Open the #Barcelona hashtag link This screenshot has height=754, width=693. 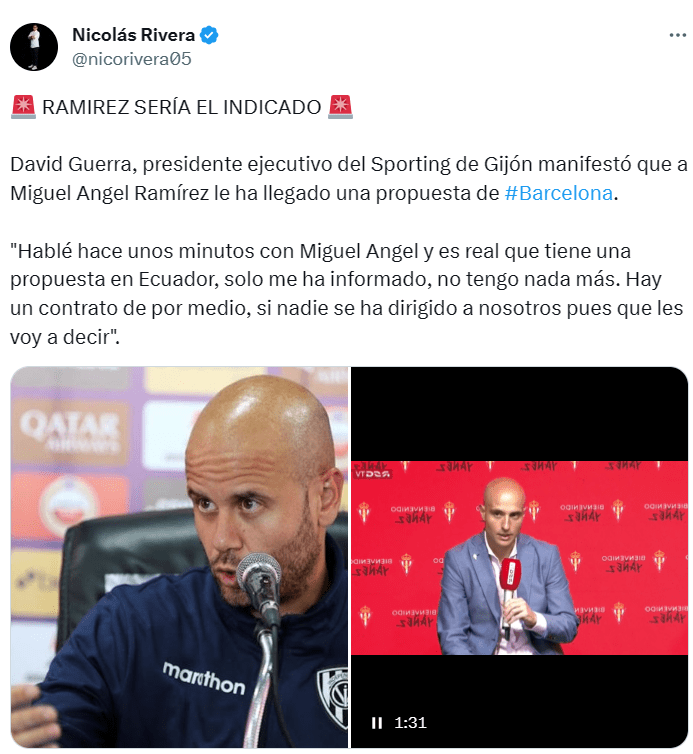559,193
